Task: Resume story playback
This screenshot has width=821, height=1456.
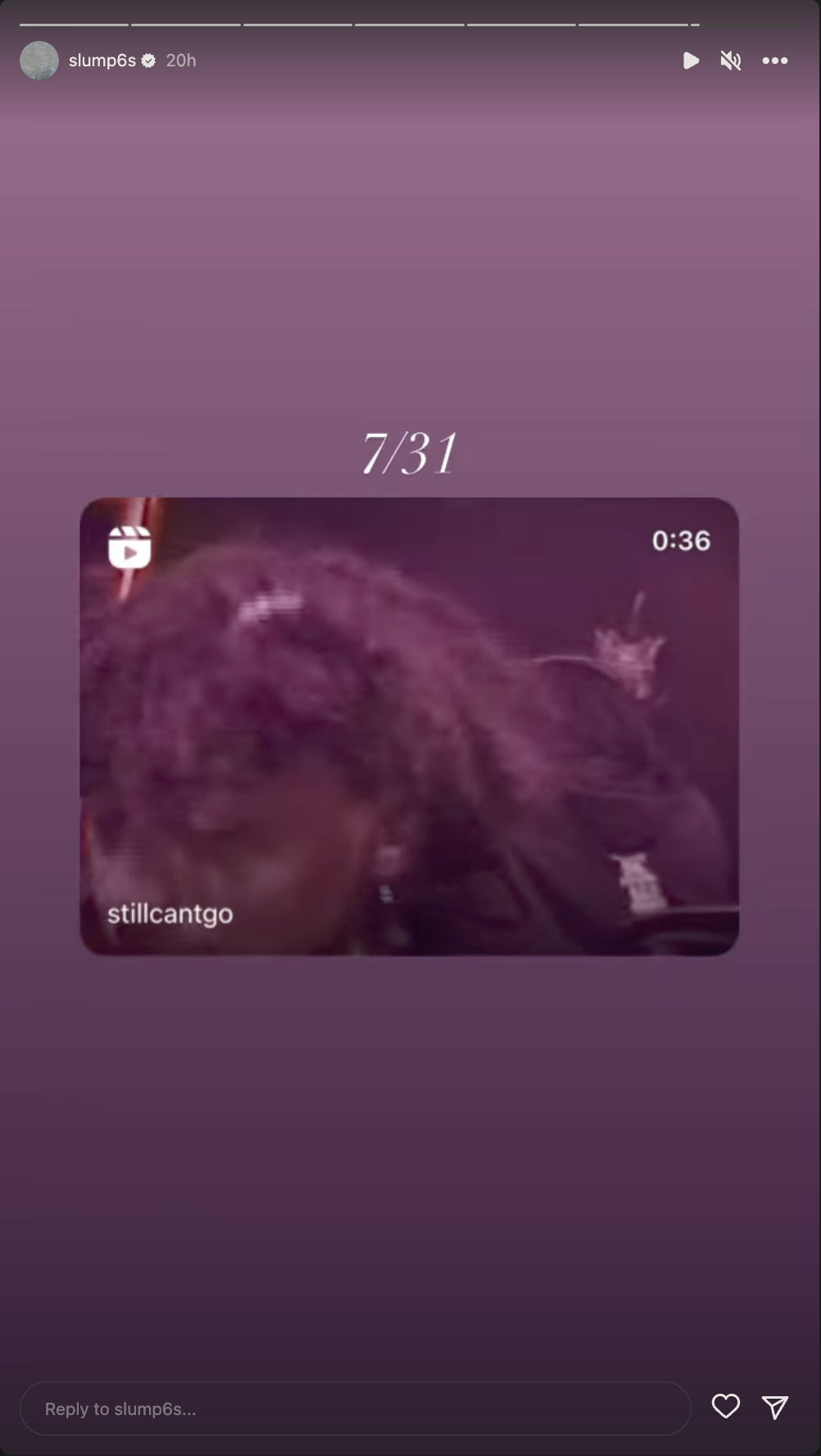Action: [690, 61]
